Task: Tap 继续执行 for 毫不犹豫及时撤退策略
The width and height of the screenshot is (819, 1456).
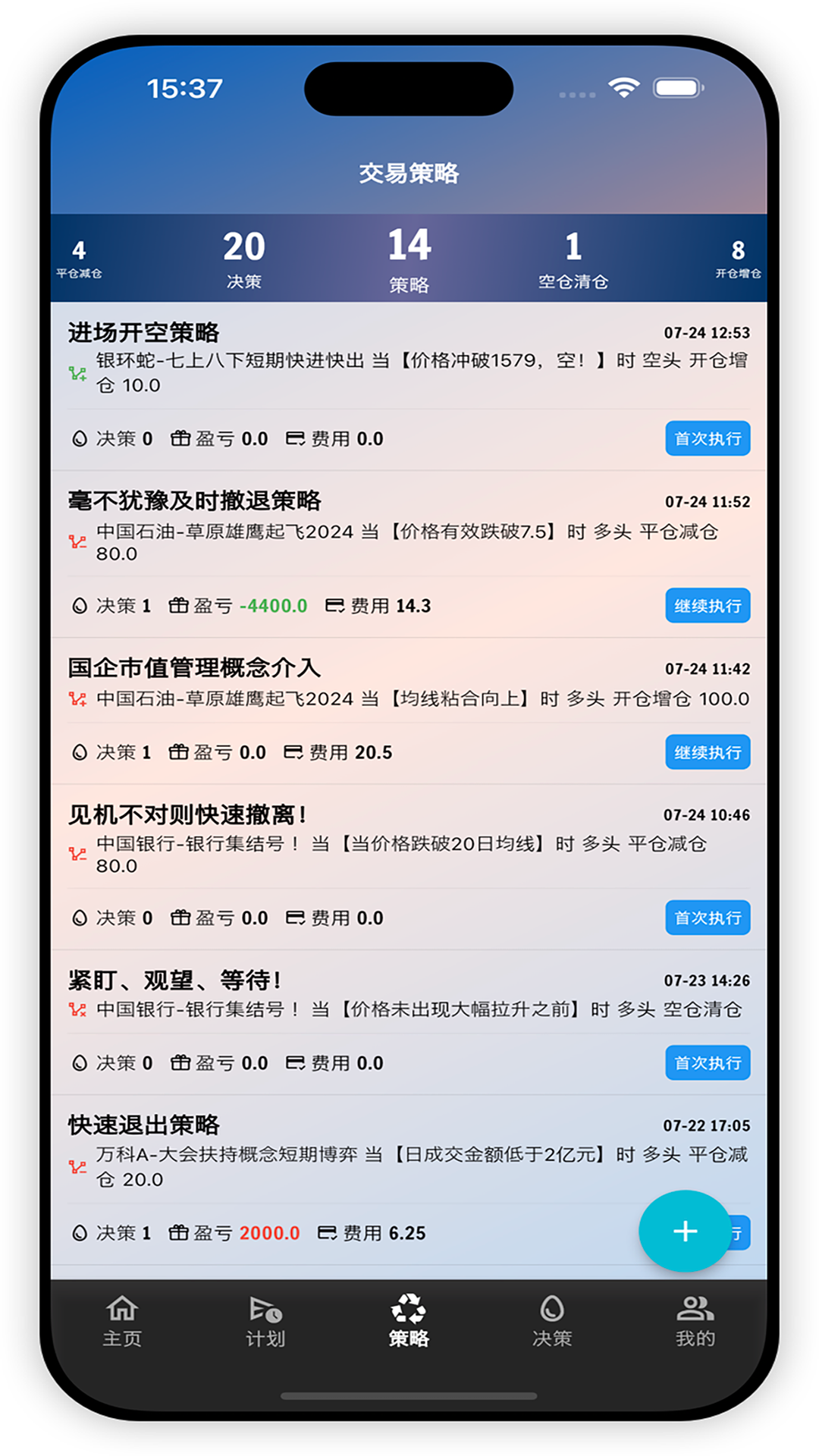Action: [707, 606]
